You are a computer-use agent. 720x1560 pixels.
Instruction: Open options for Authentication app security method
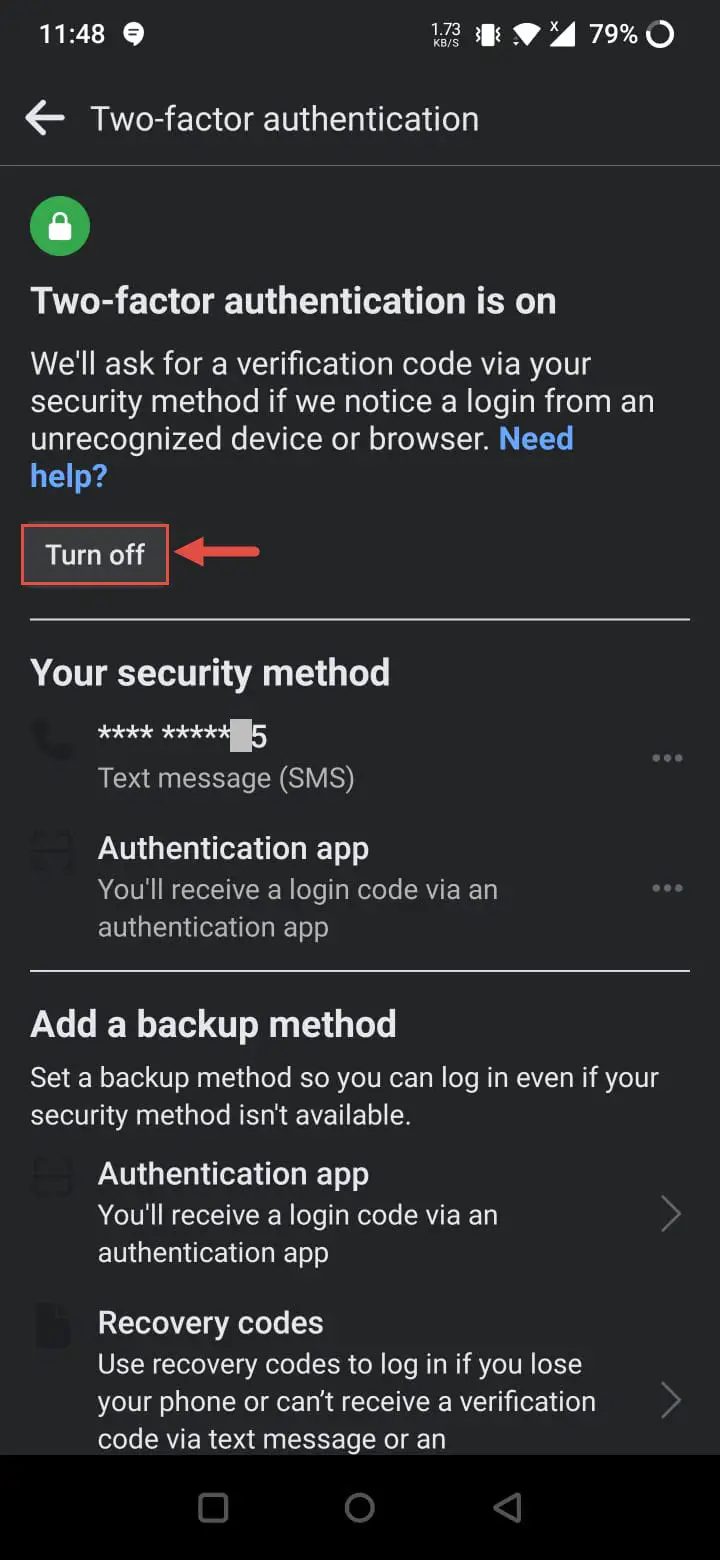[x=667, y=888]
